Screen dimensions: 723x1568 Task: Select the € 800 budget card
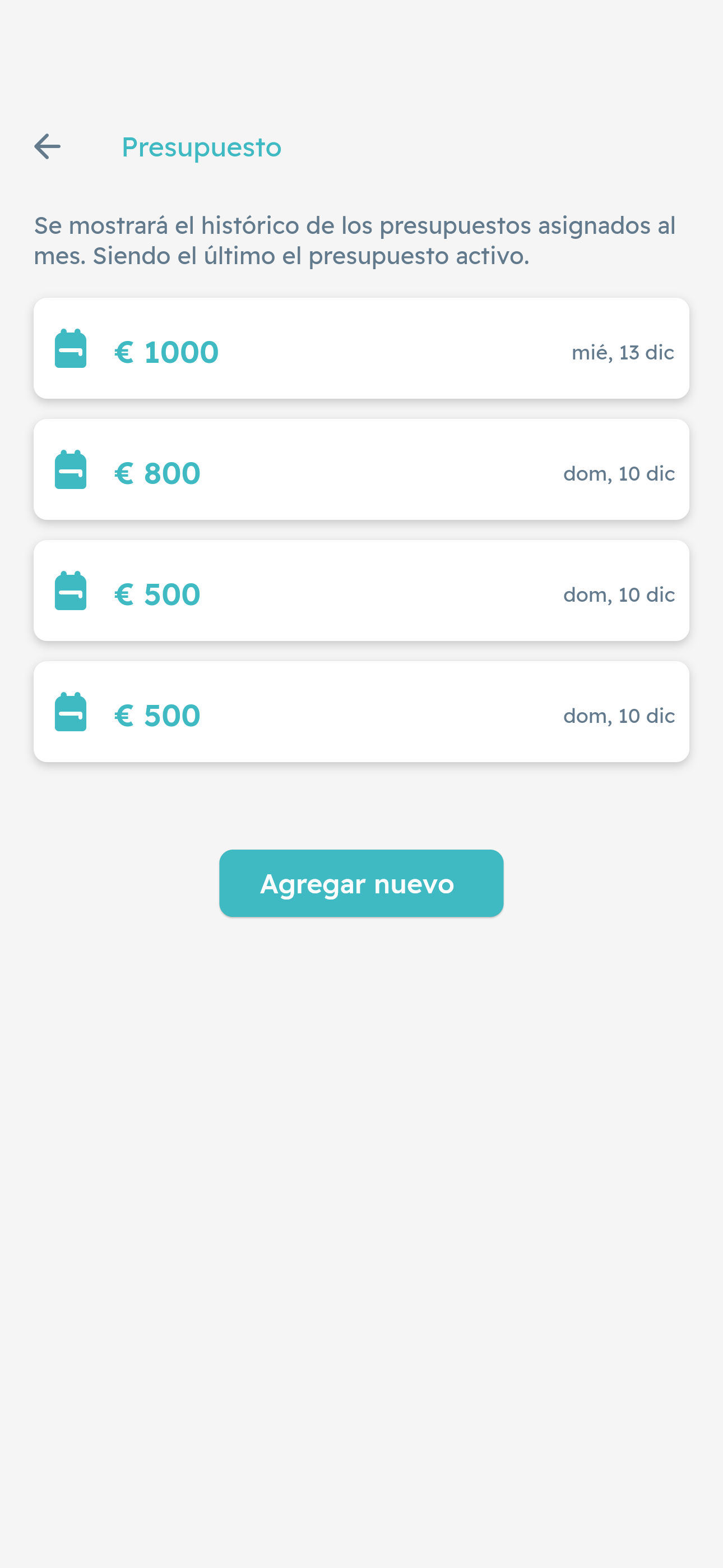click(361, 470)
